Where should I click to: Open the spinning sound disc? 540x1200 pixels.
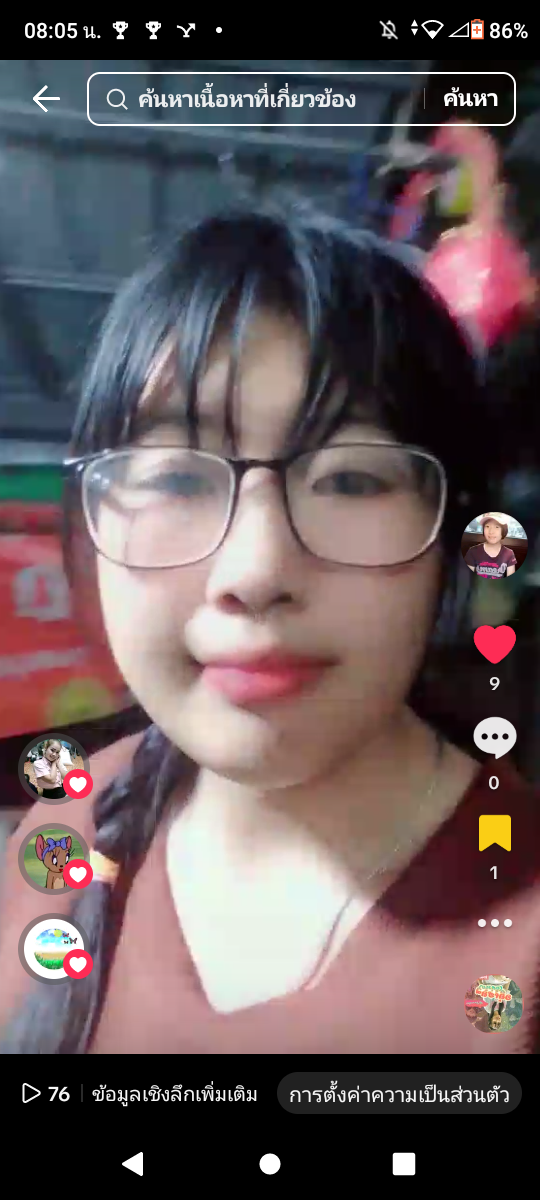click(x=494, y=1002)
